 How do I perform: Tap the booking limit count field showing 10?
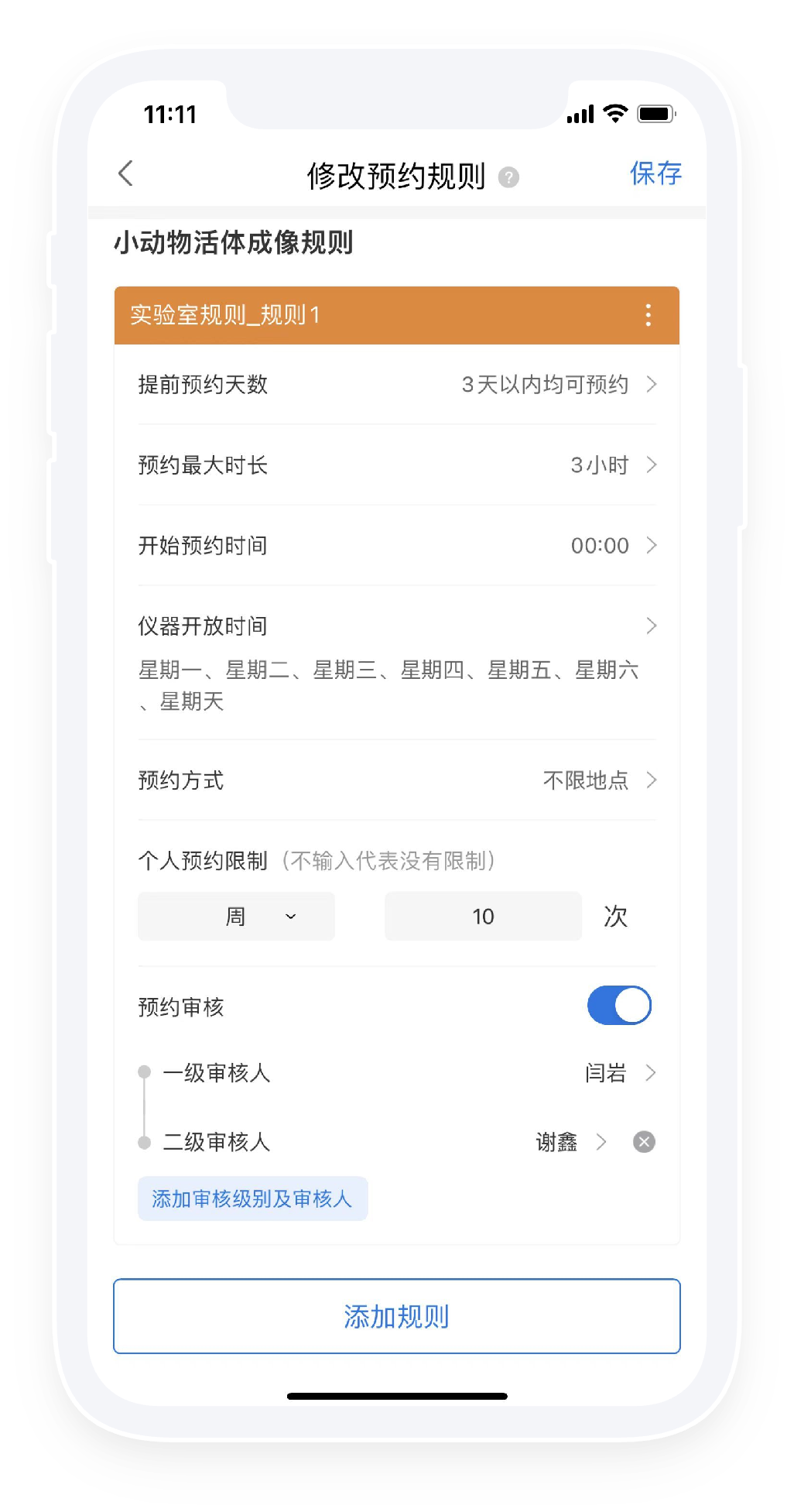(x=483, y=917)
